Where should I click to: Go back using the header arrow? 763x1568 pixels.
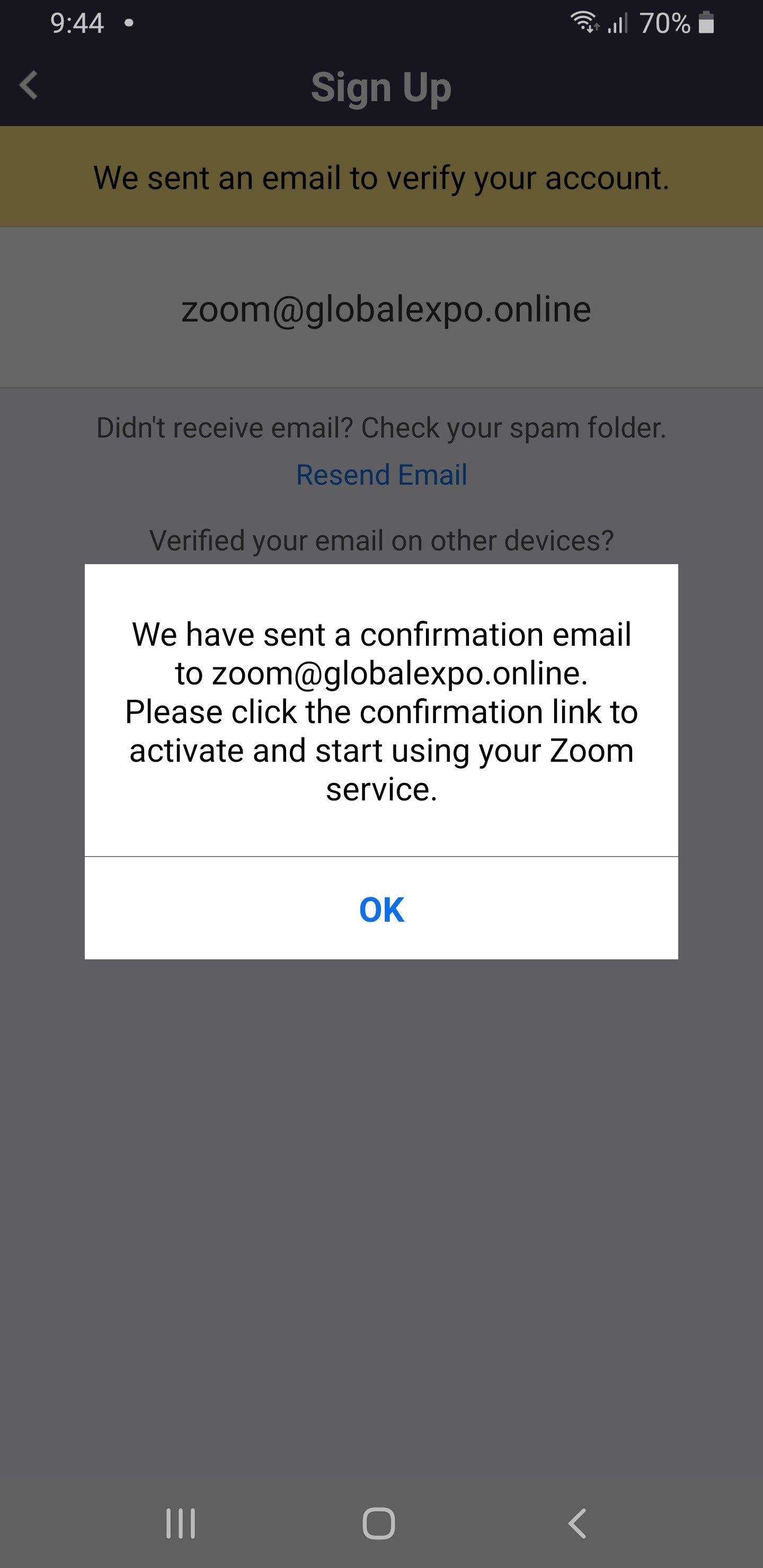click(x=29, y=85)
